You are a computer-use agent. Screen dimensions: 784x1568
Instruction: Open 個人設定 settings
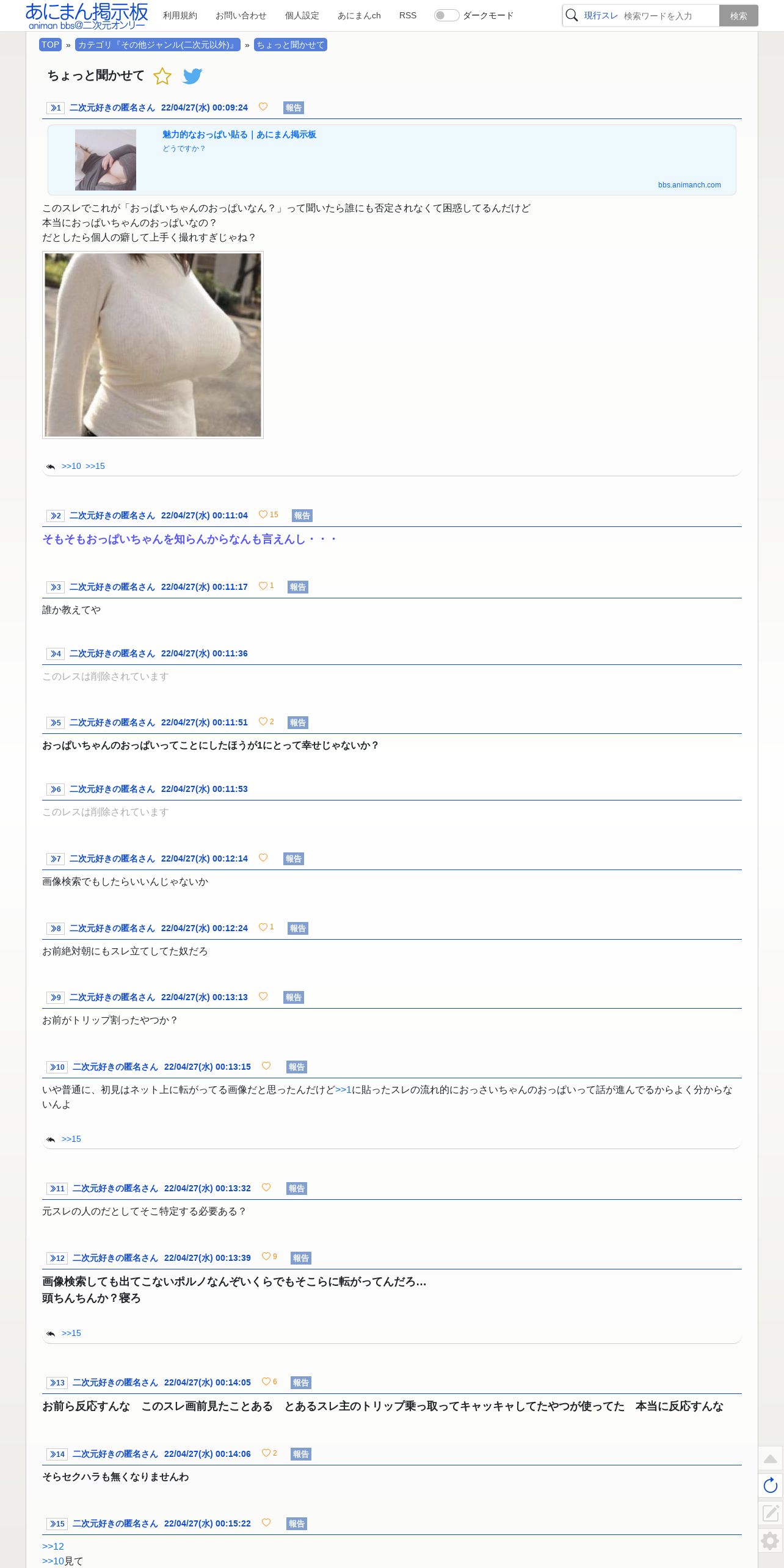pos(302,15)
